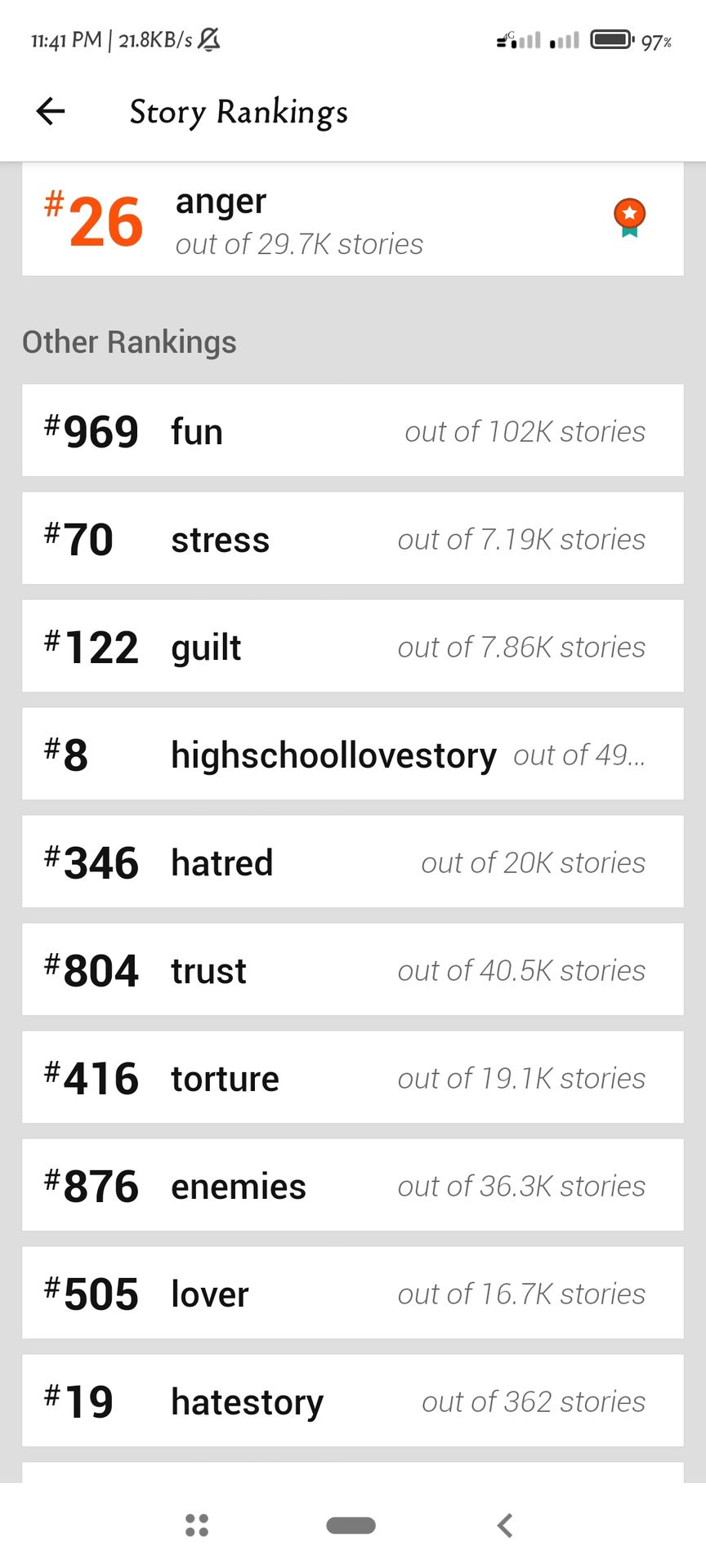This screenshot has width=706, height=1568.
Task: Open the trust tag ranking
Action: tap(353, 969)
